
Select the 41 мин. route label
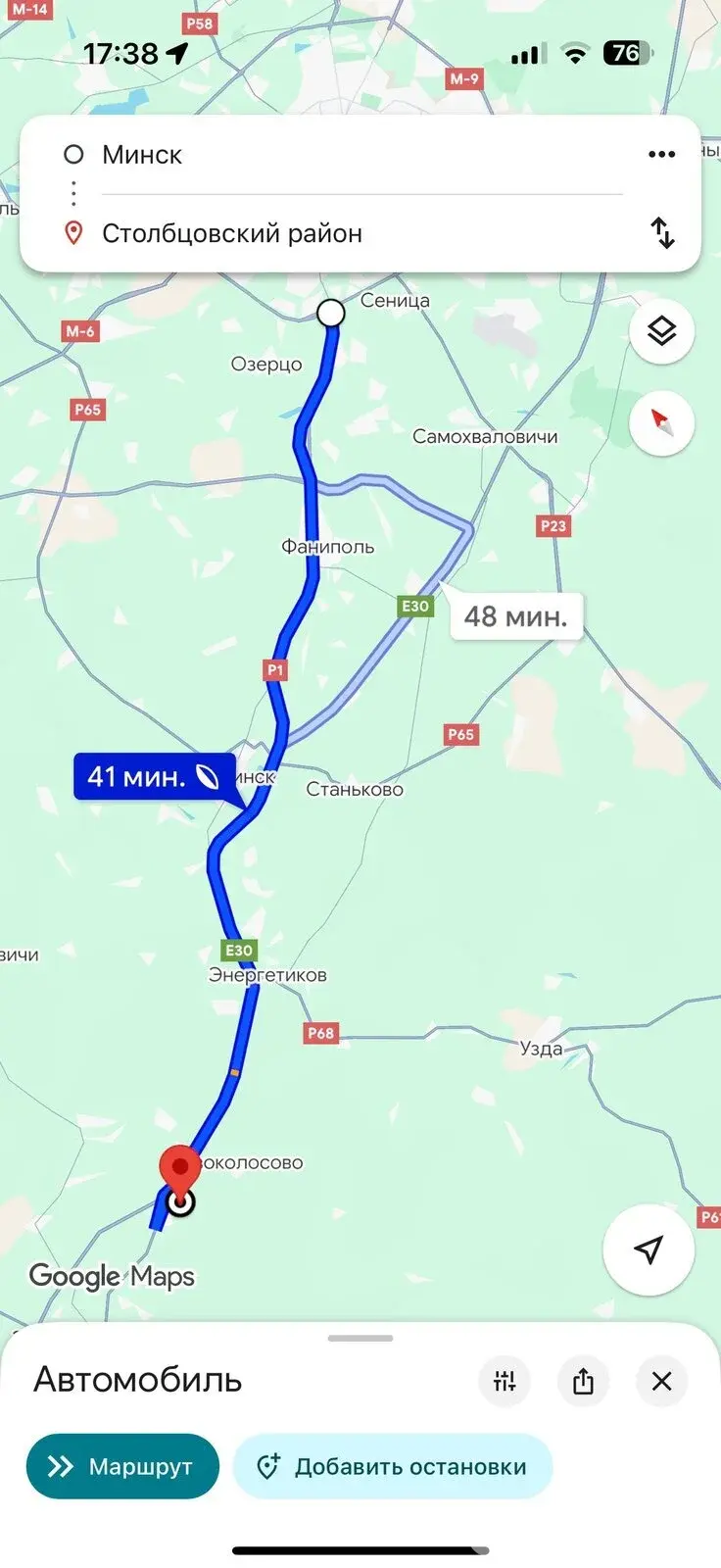coord(154,777)
